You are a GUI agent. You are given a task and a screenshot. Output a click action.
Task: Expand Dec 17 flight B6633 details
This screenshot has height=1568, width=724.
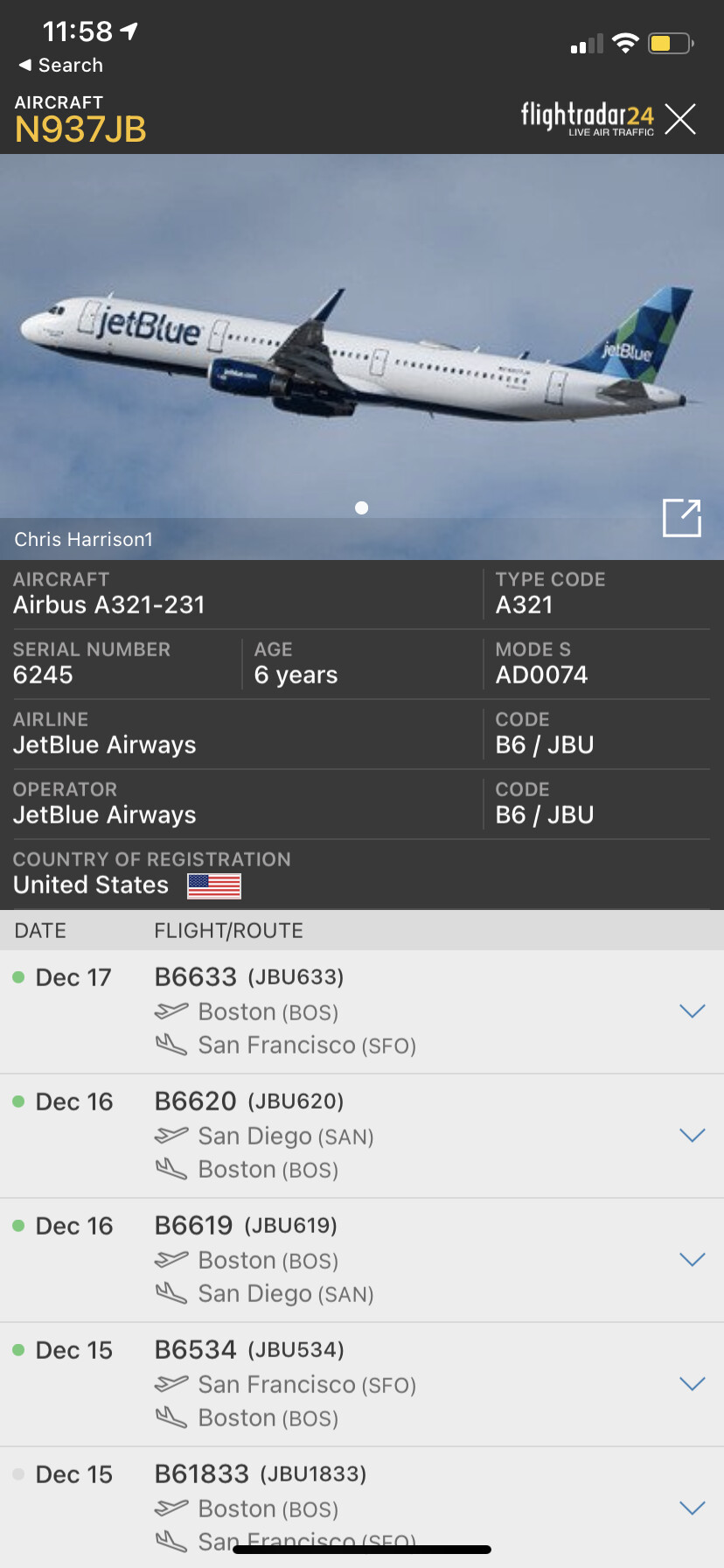(692, 1011)
